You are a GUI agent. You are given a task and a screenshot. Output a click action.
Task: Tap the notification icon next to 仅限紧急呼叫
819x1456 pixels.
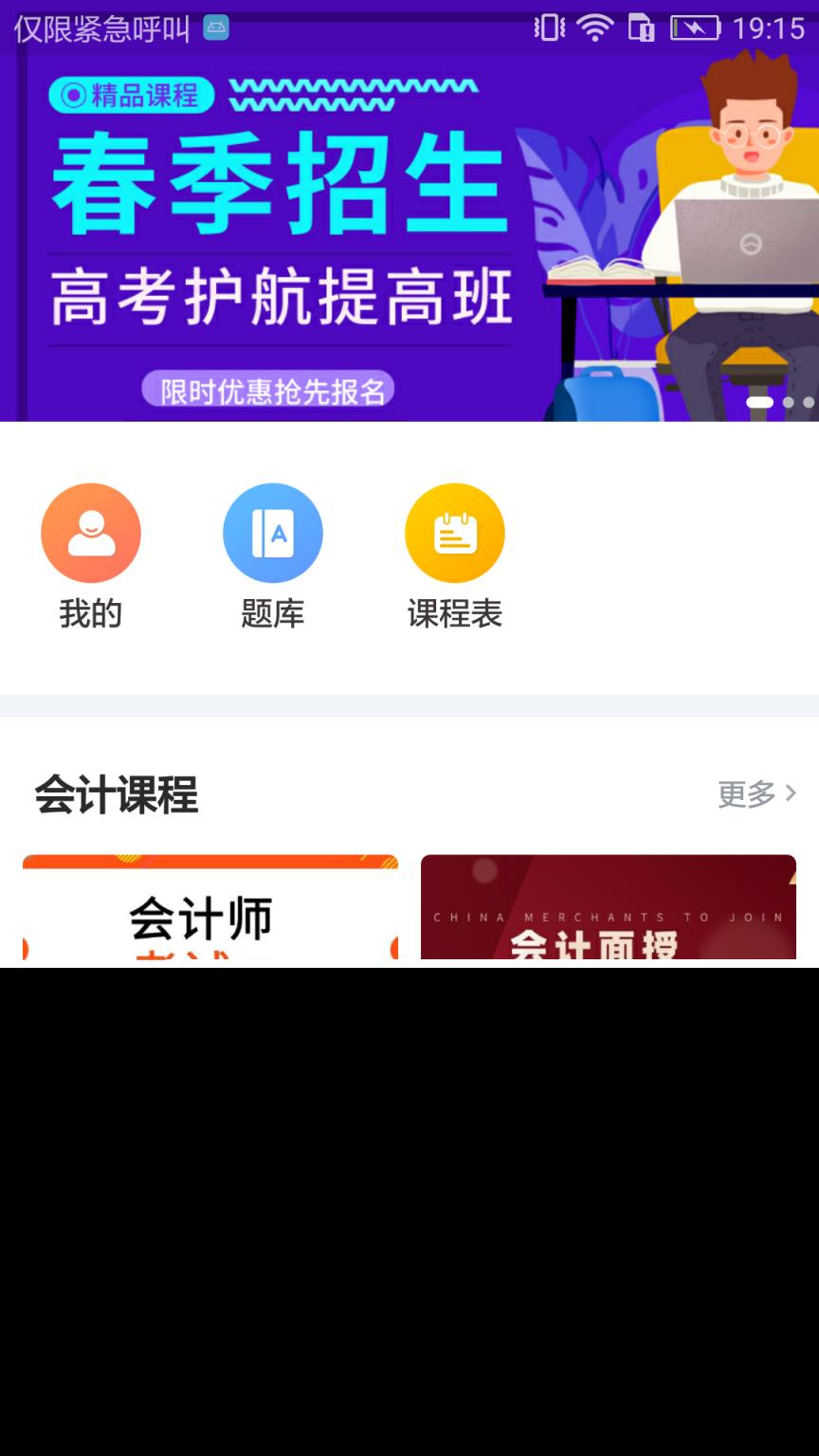click(x=216, y=29)
